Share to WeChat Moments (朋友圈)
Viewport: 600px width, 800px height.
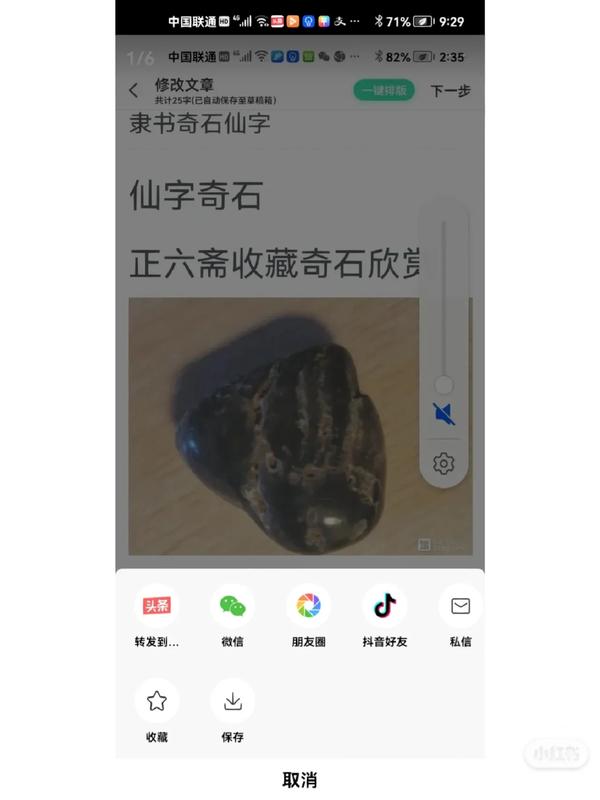[x=308, y=607]
